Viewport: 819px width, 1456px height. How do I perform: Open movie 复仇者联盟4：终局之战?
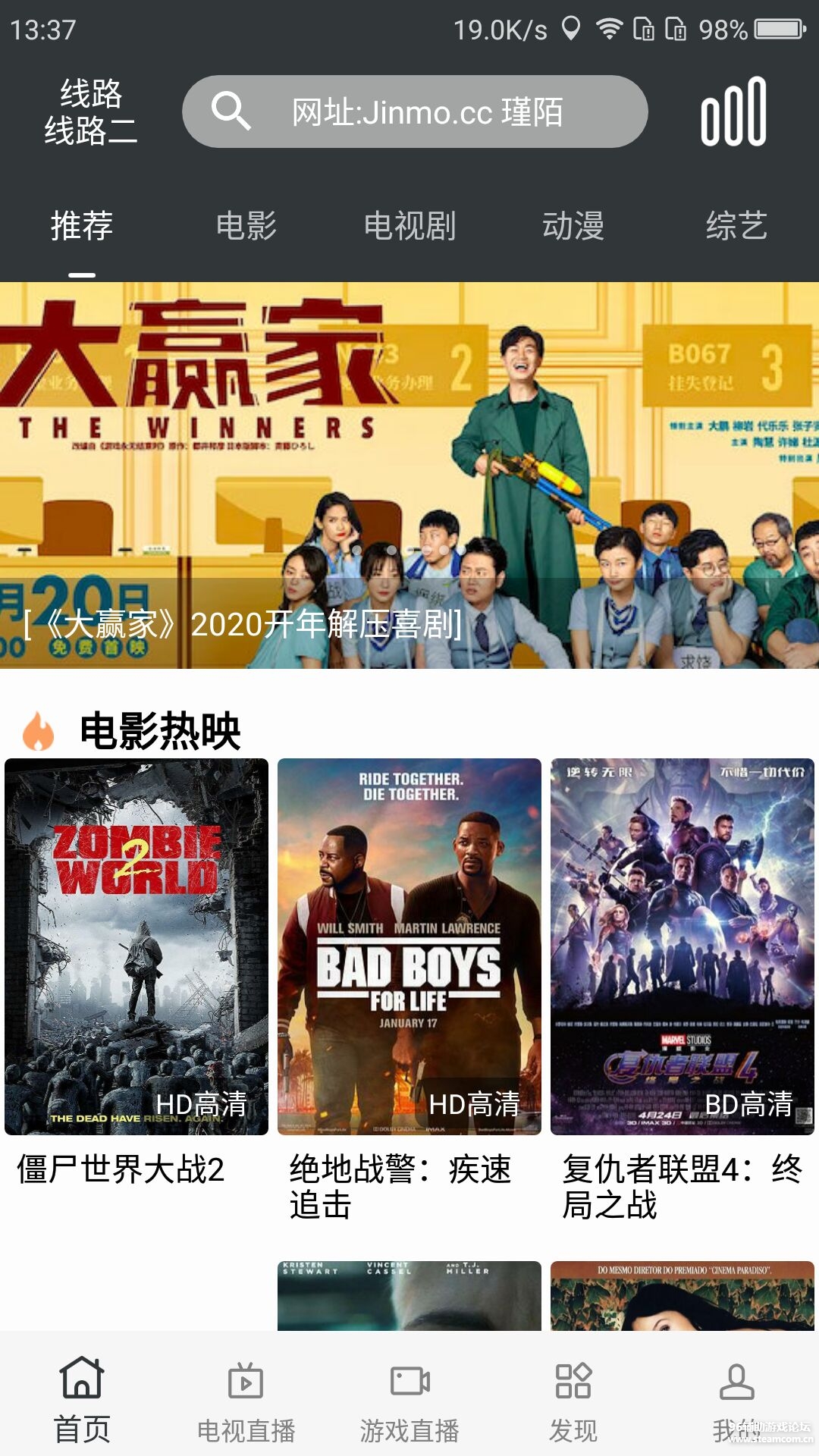click(x=682, y=946)
